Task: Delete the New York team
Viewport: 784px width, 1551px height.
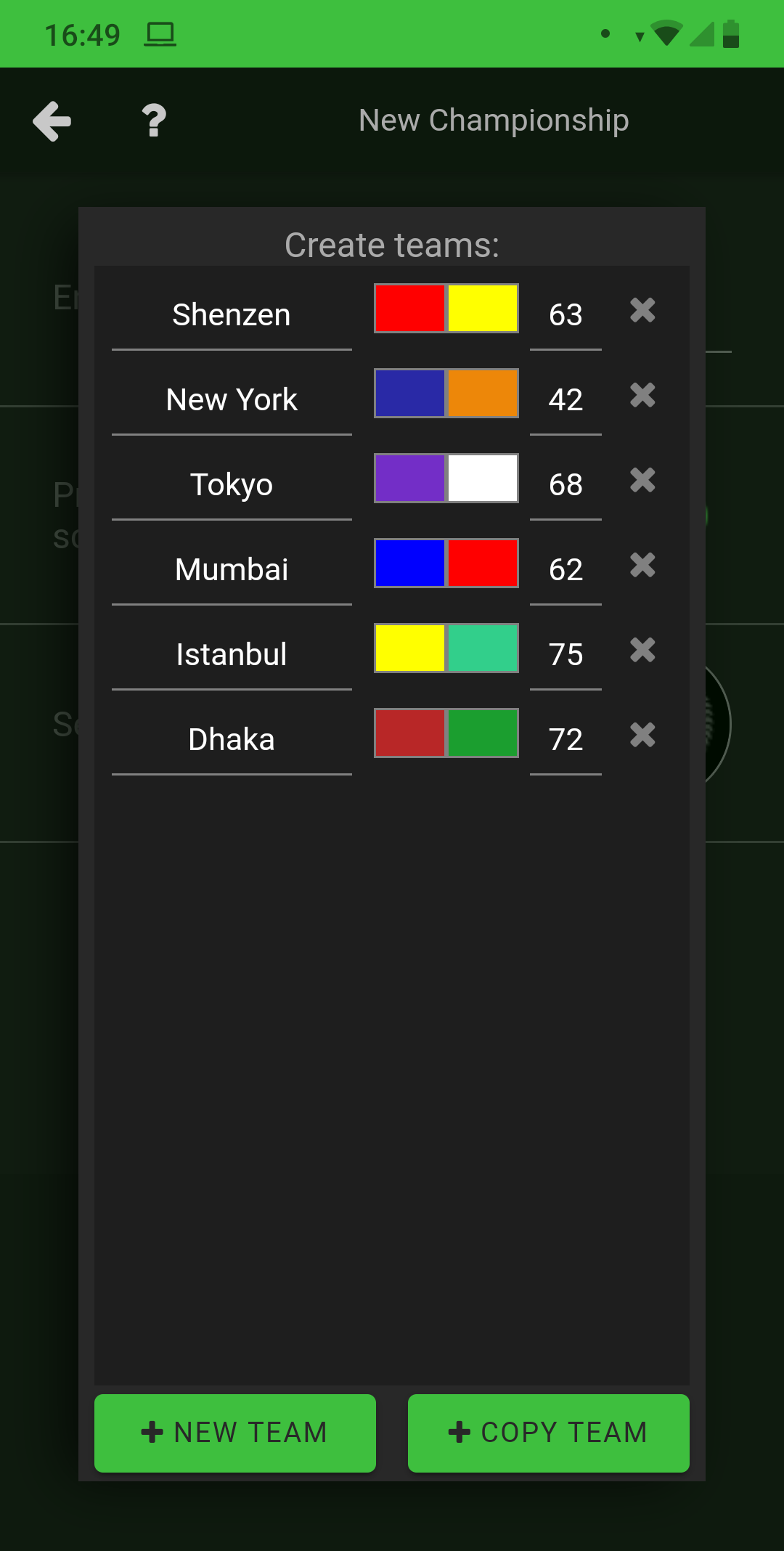Action: [x=643, y=395]
